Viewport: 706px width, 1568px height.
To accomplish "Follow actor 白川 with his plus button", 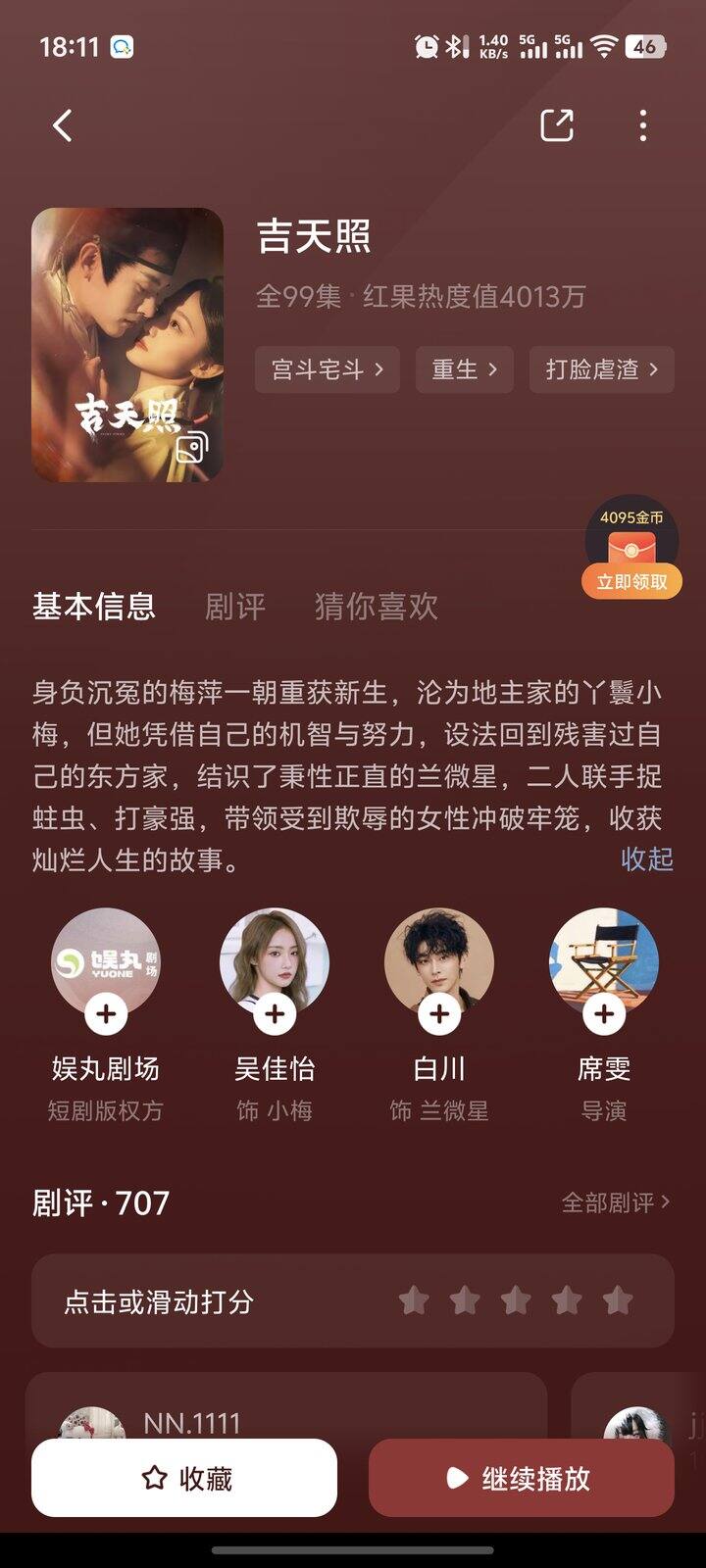I will point(439,1013).
